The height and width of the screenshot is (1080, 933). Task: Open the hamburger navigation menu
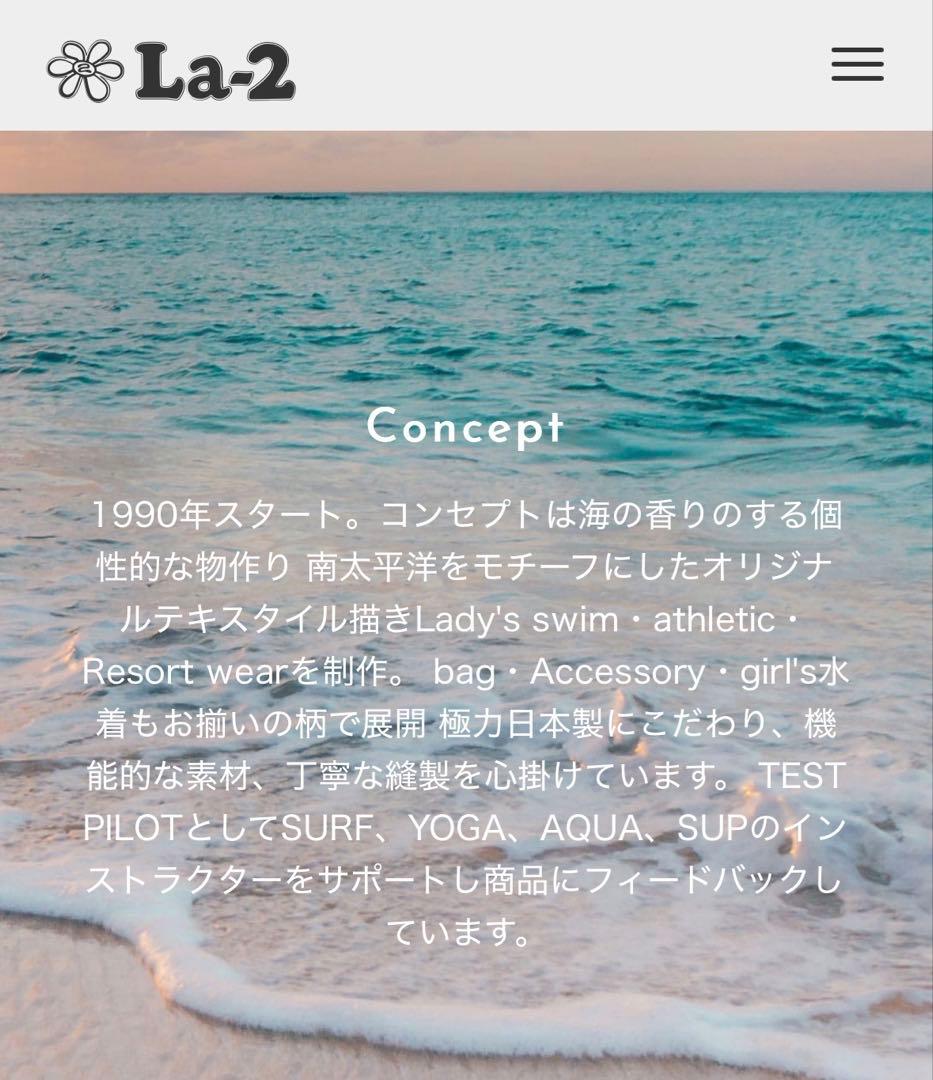[857, 65]
